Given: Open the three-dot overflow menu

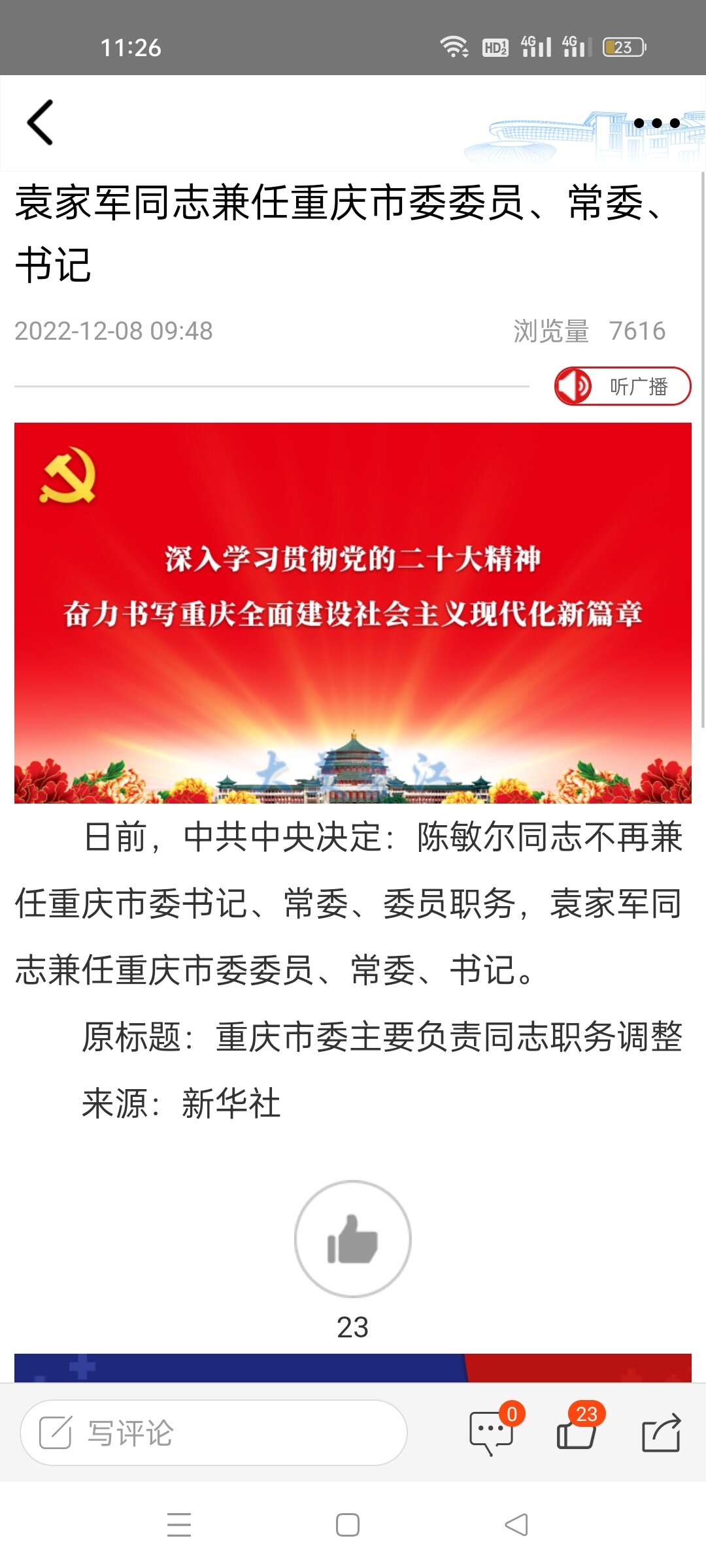Looking at the screenshot, I should click(x=656, y=123).
